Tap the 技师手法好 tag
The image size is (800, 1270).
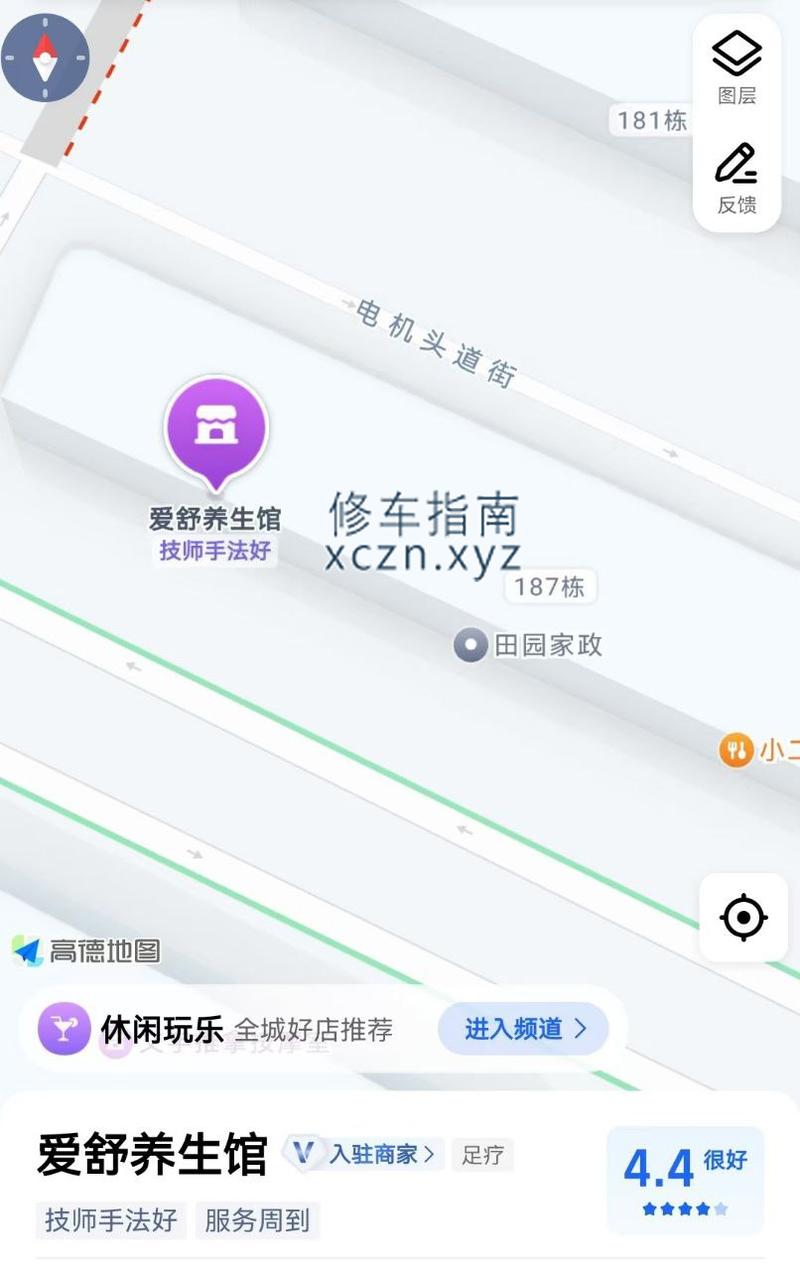[111, 1221]
